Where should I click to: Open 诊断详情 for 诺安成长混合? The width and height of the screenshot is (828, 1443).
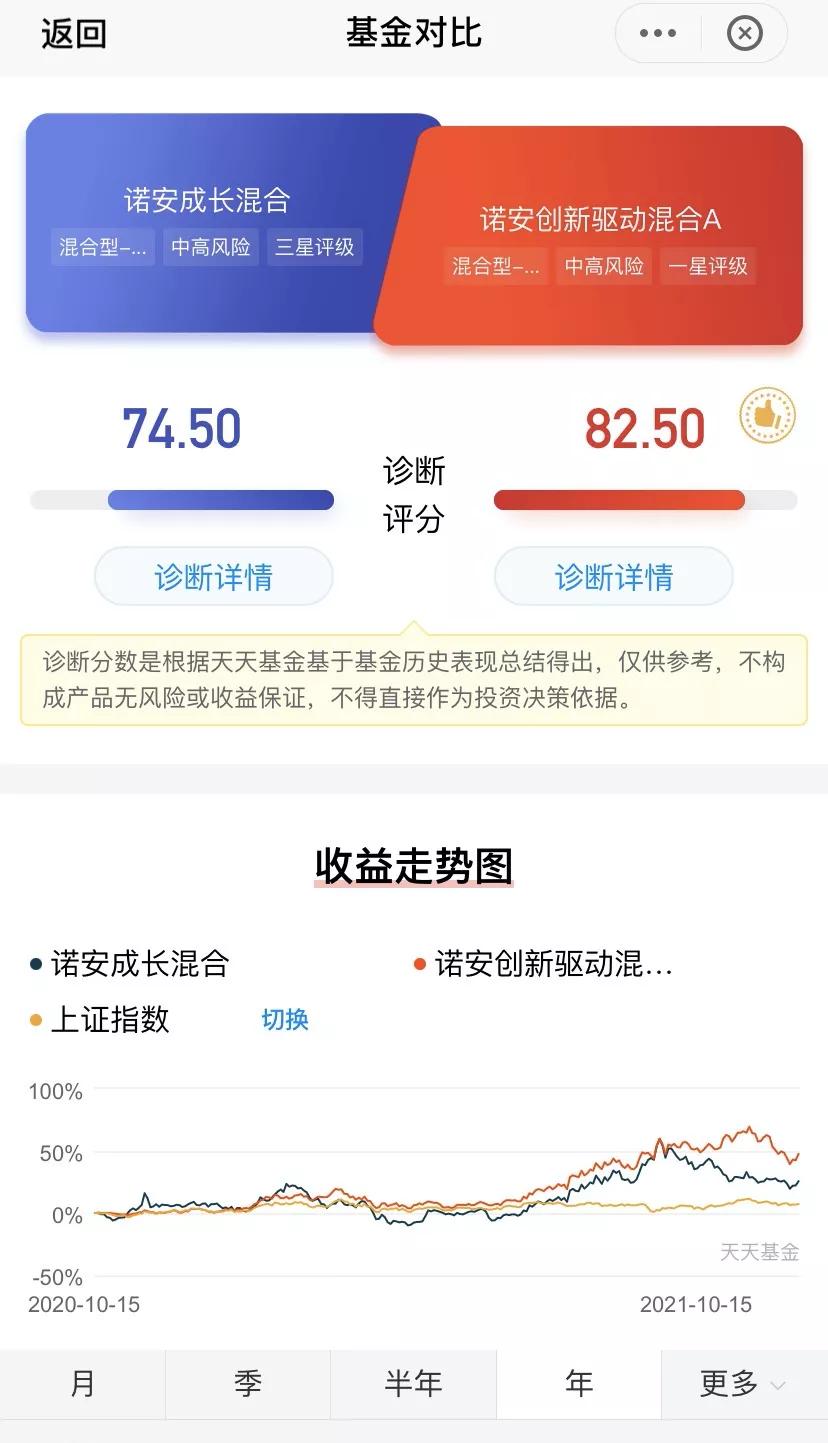(x=213, y=576)
